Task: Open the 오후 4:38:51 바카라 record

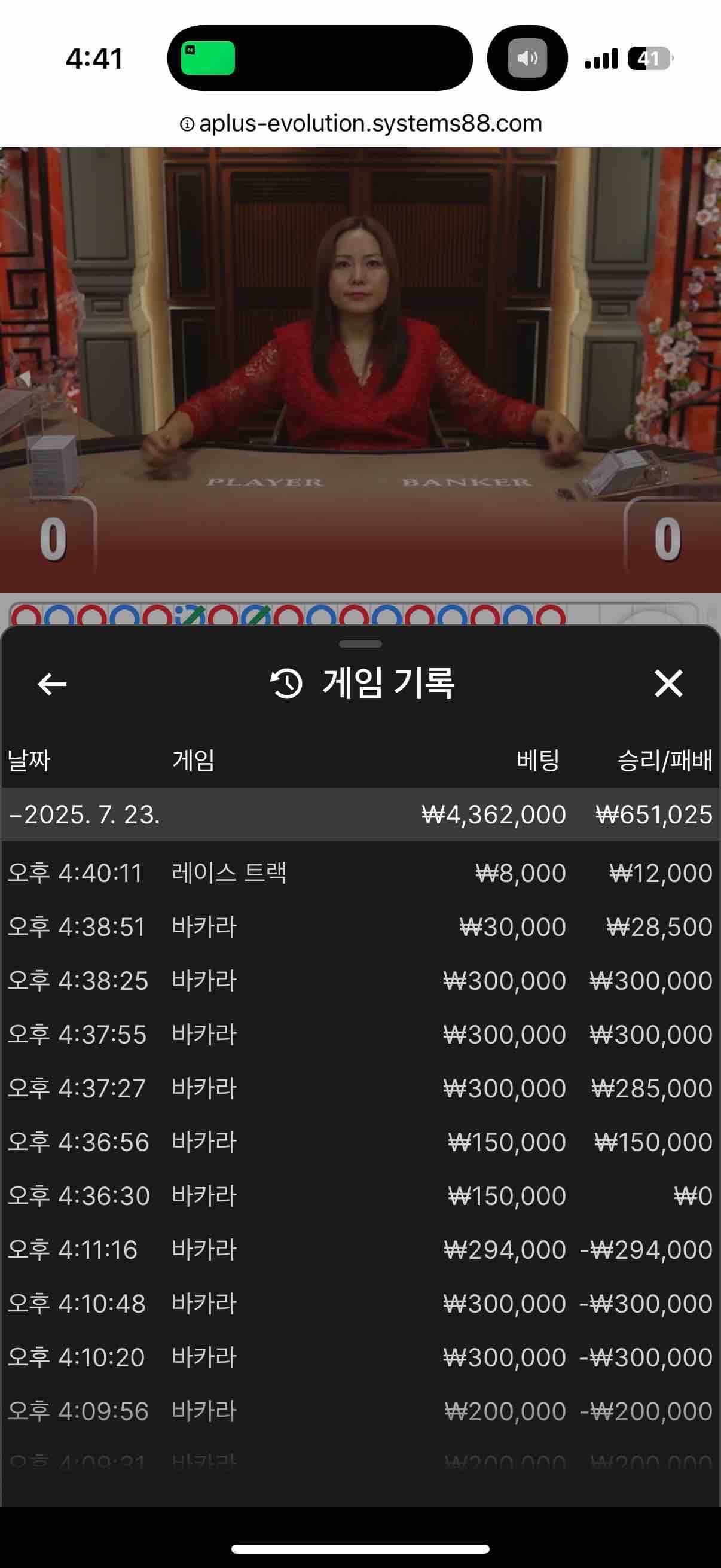Action: pos(360,926)
